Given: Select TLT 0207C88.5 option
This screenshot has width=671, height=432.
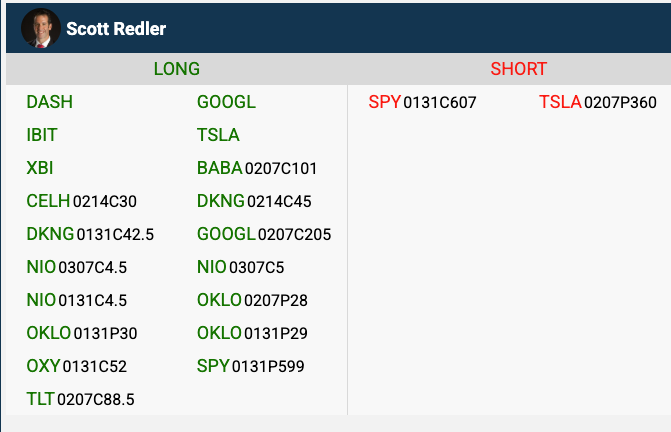Looking at the screenshot, I should (80, 399).
